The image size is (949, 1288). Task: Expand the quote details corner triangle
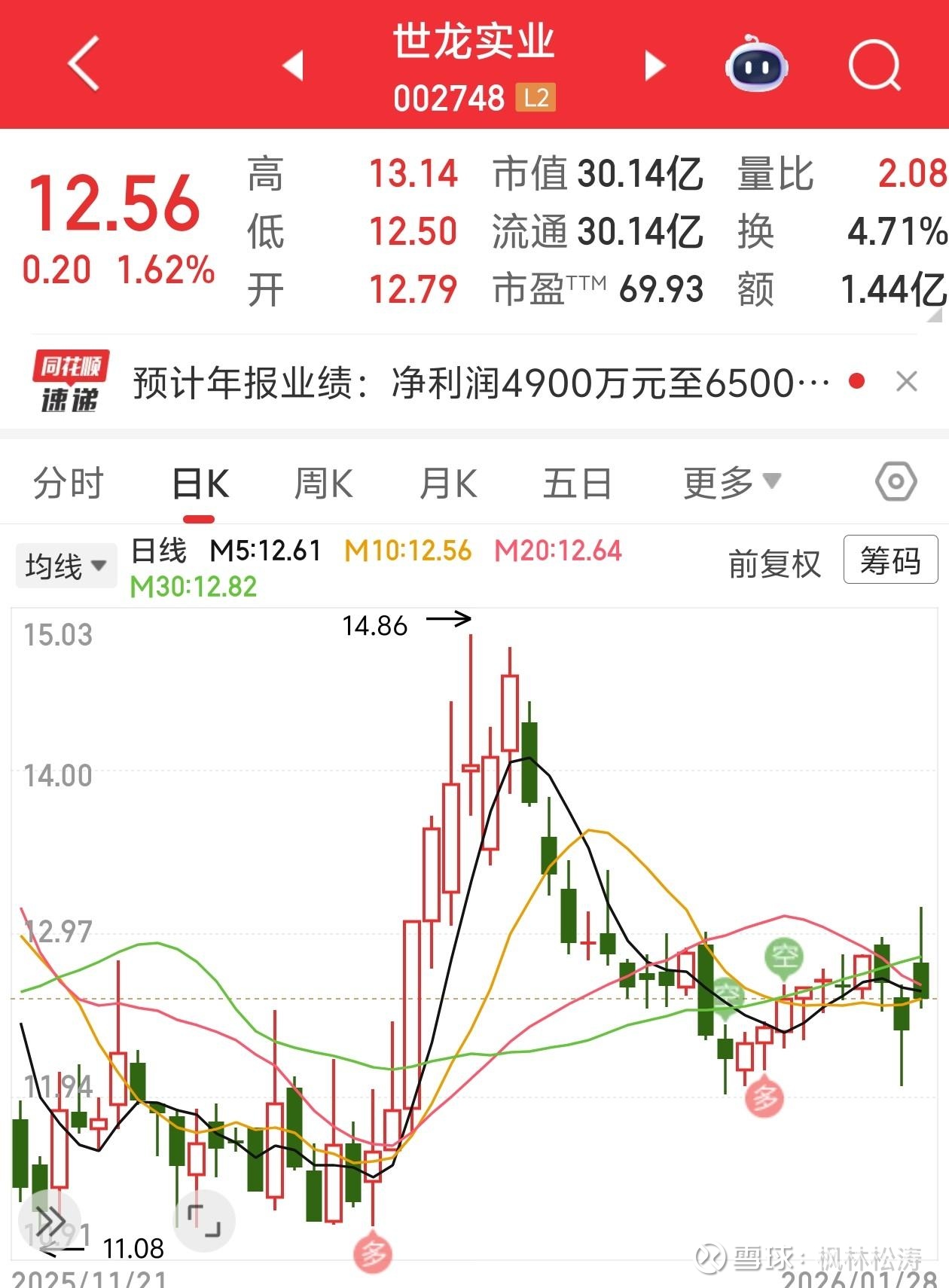point(935,316)
